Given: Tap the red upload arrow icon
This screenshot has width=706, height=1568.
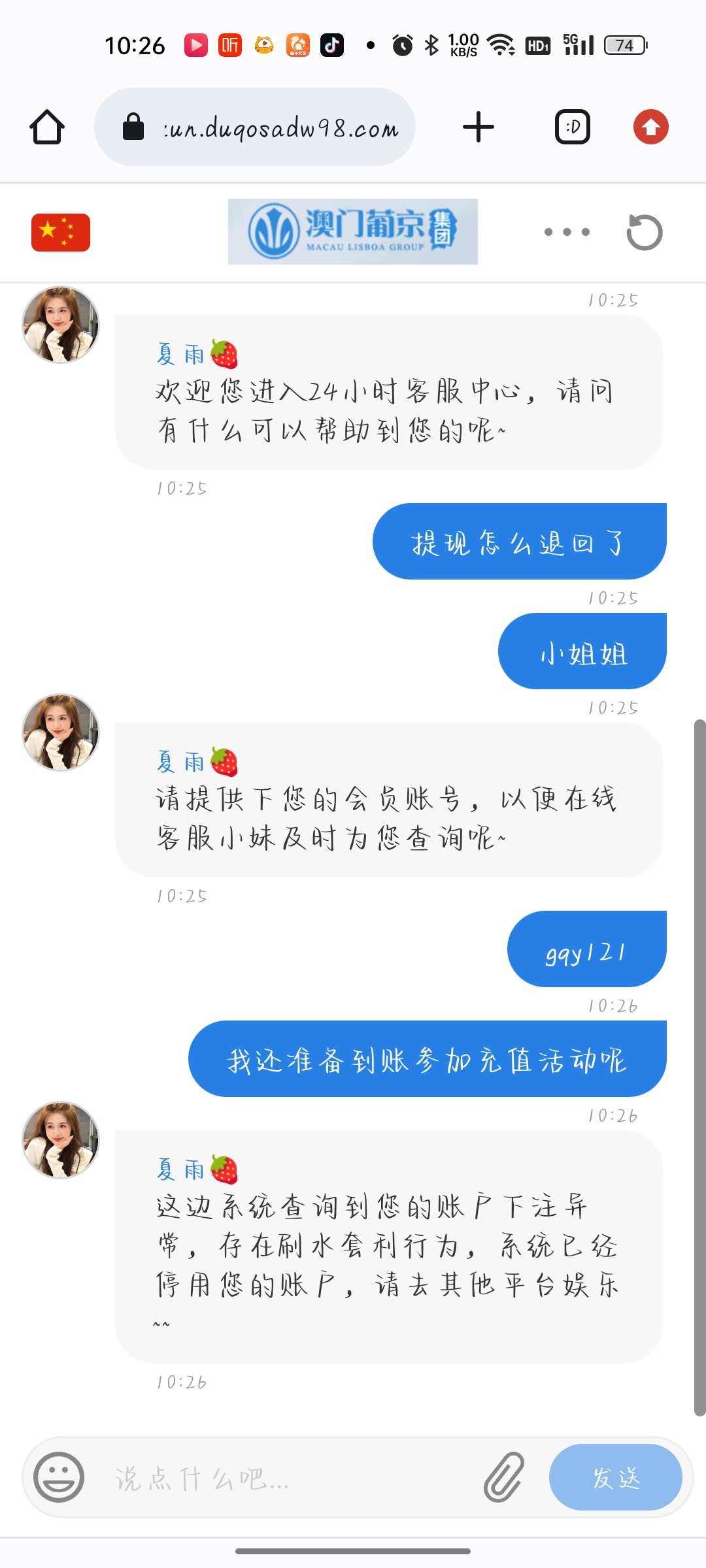Looking at the screenshot, I should tap(650, 127).
